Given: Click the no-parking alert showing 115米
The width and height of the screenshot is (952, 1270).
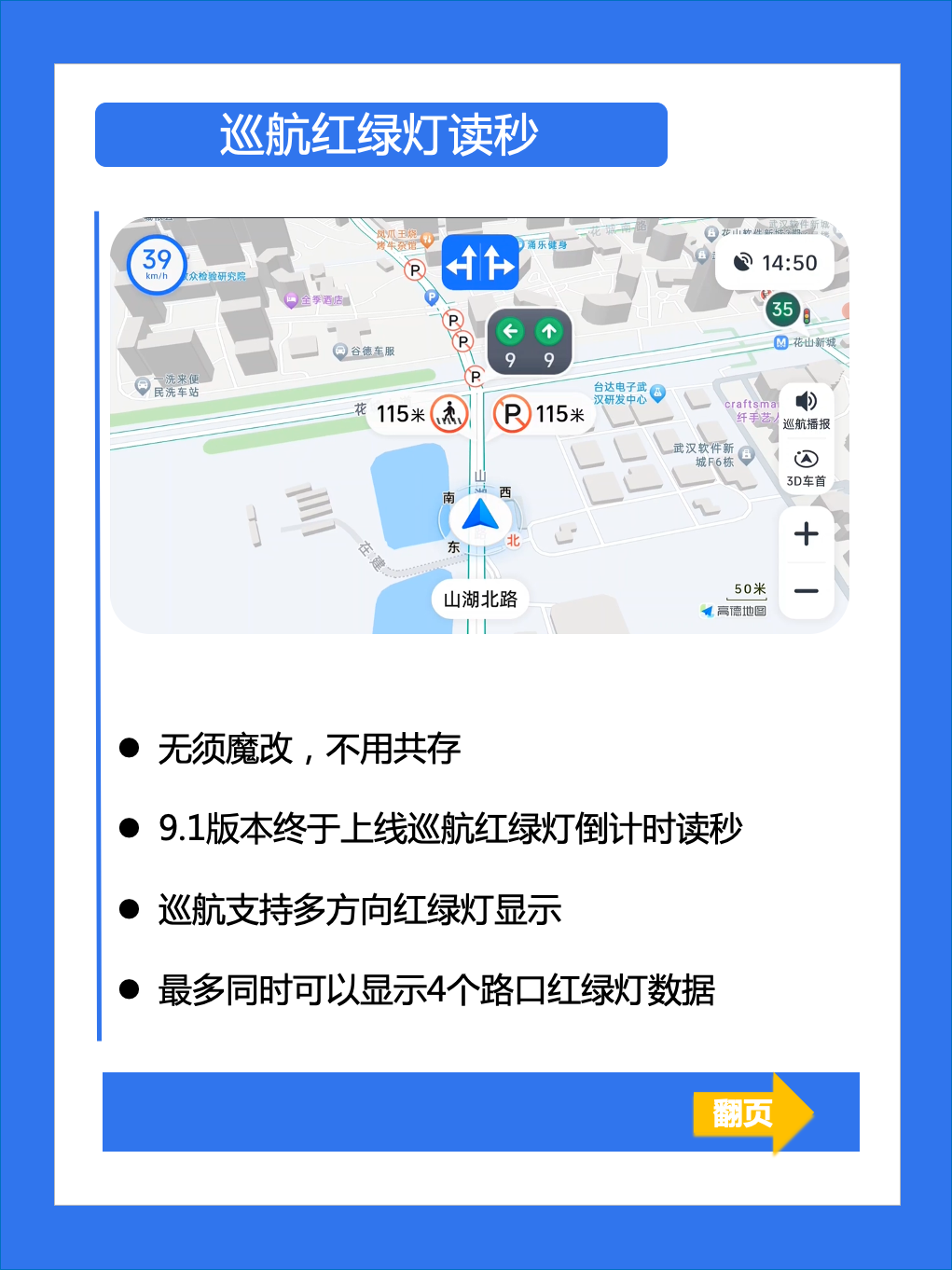Looking at the screenshot, I should coord(541,413).
